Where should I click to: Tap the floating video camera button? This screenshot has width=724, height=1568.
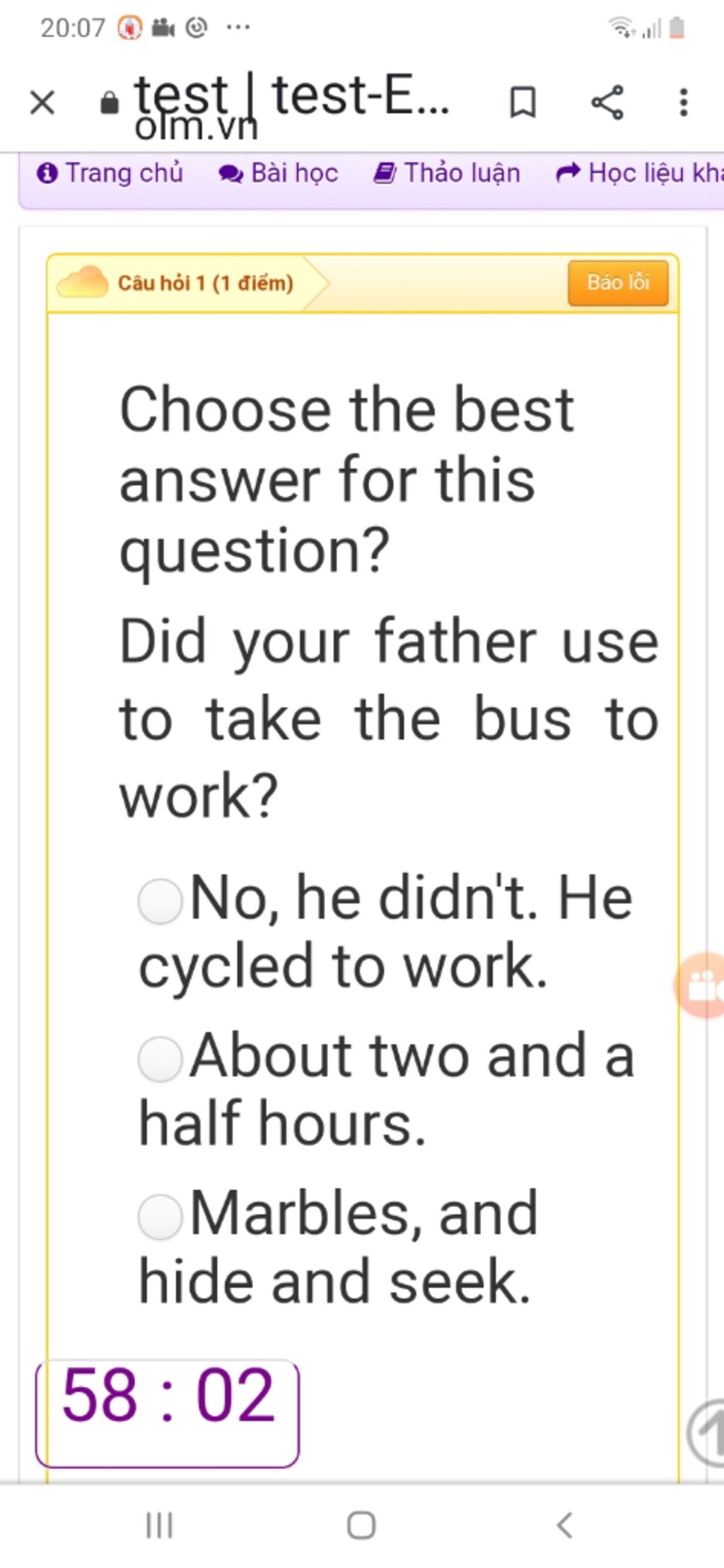pyautogui.click(x=702, y=985)
